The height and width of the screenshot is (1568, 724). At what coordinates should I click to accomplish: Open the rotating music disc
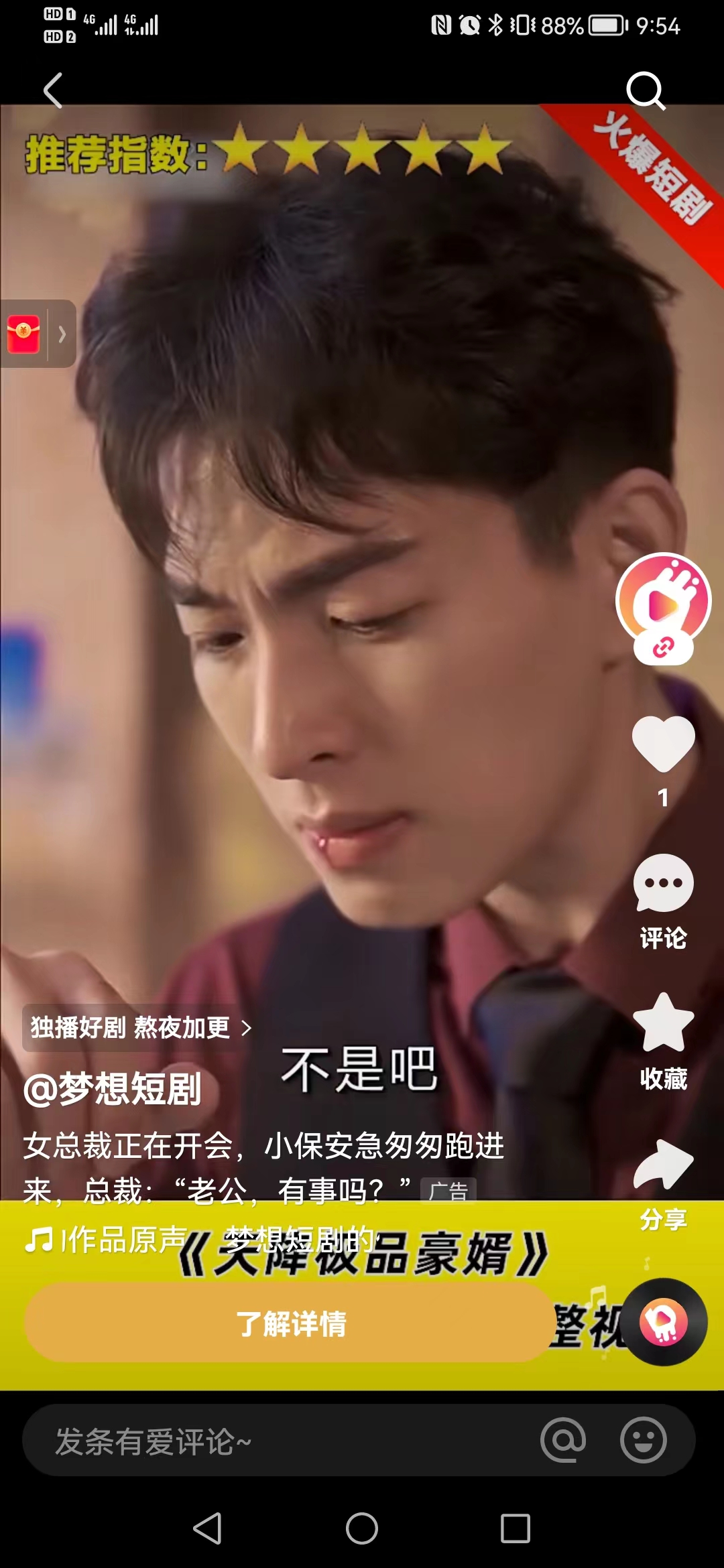coord(663,1322)
